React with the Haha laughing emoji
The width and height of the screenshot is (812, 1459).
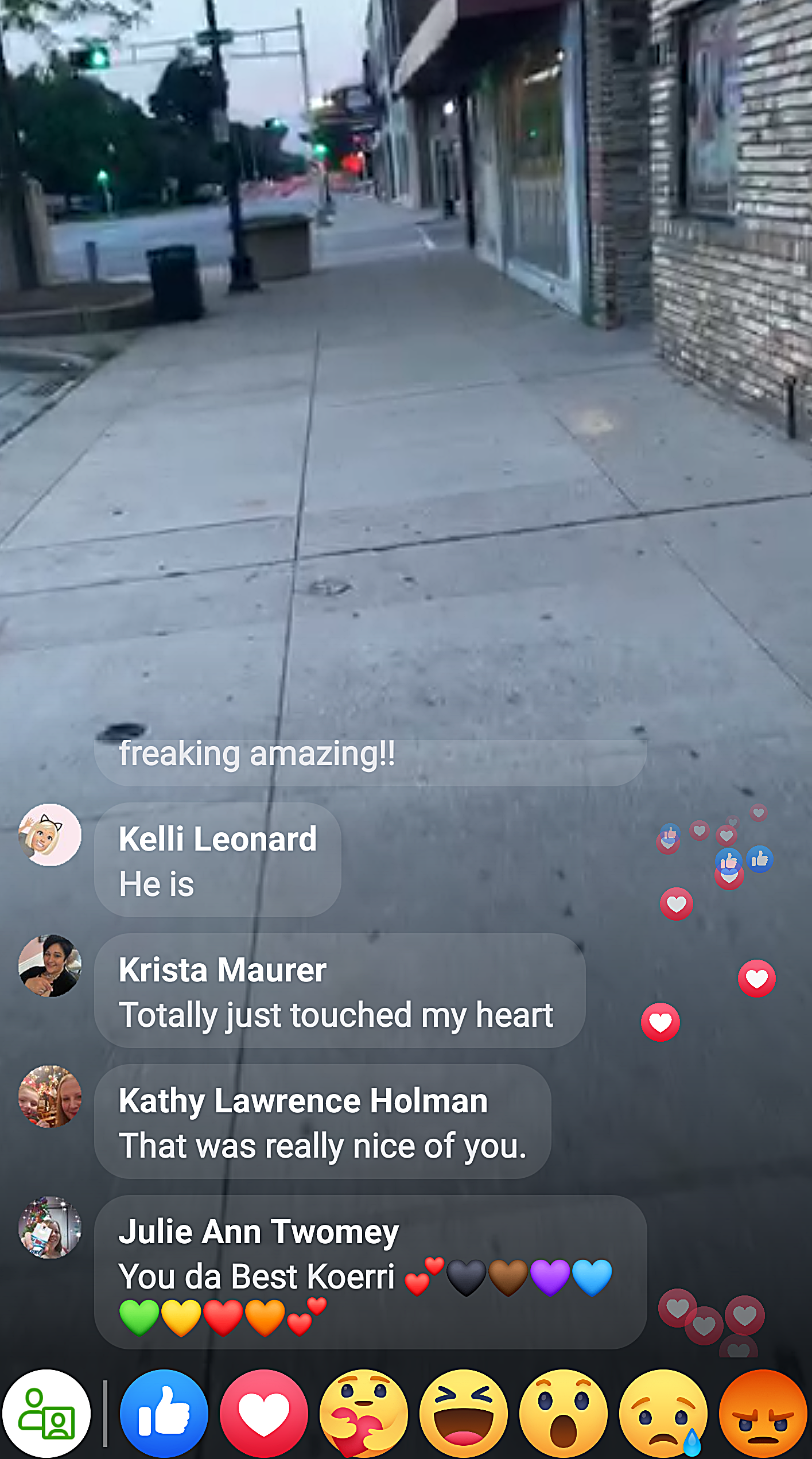[x=463, y=1413]
